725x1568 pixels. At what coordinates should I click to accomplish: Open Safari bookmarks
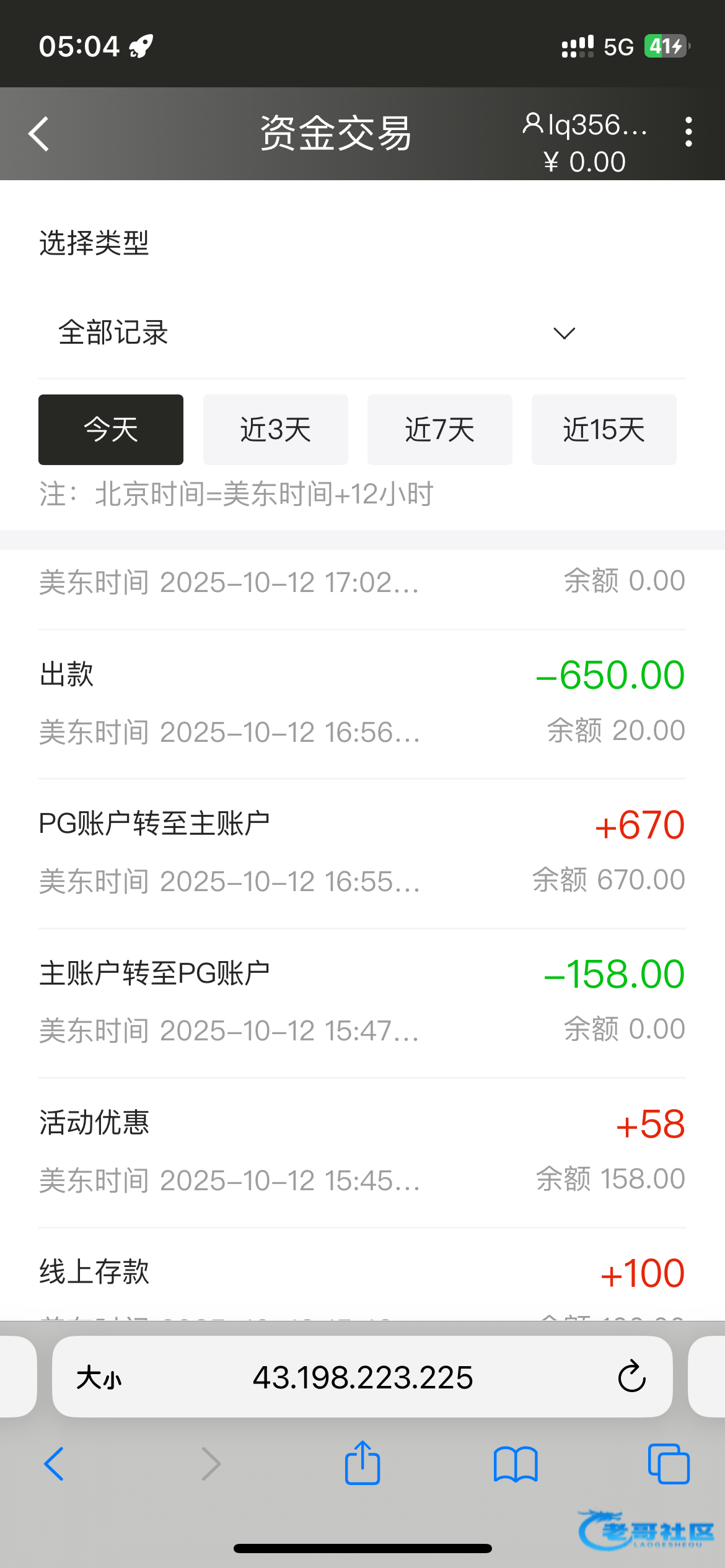[x=516, y=1464]
